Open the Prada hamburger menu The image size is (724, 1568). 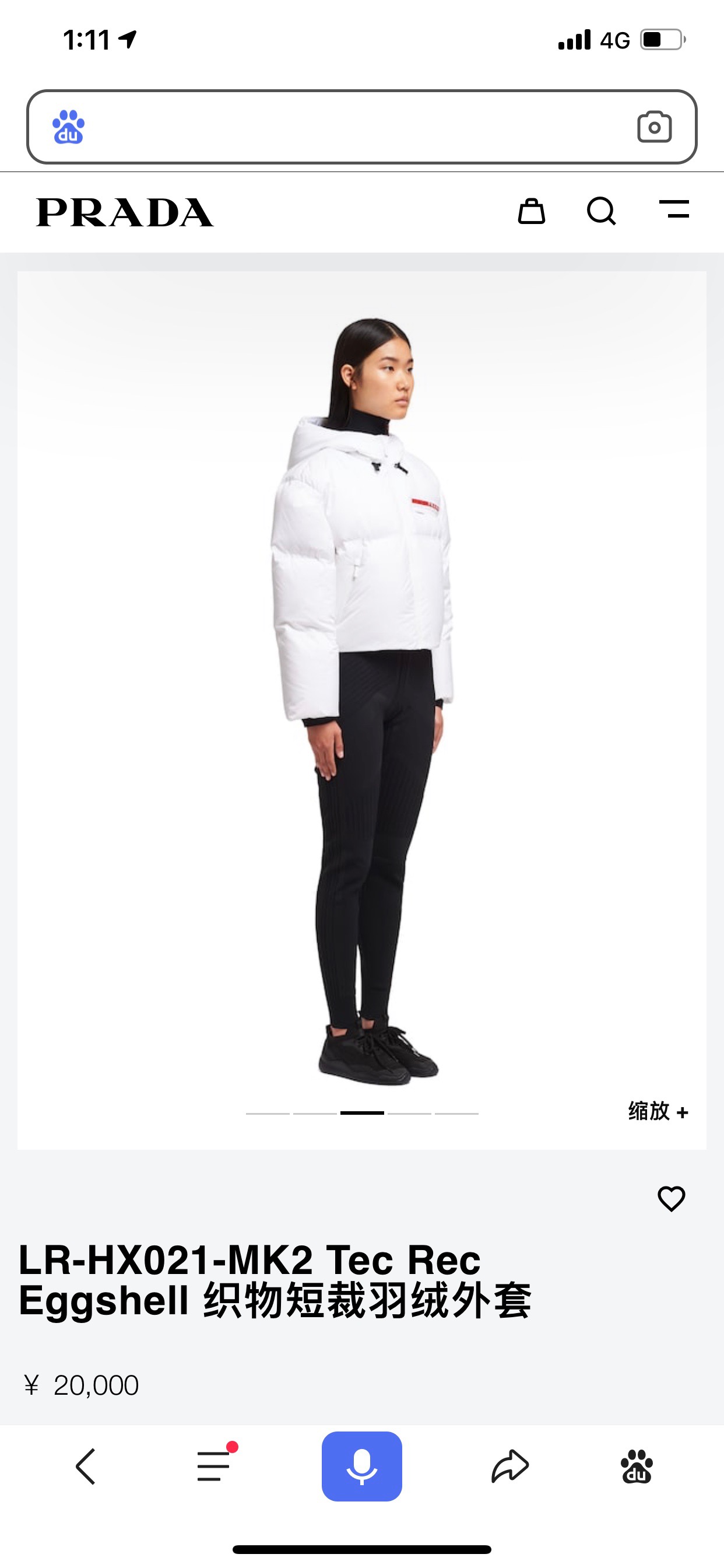click(674, 210)
